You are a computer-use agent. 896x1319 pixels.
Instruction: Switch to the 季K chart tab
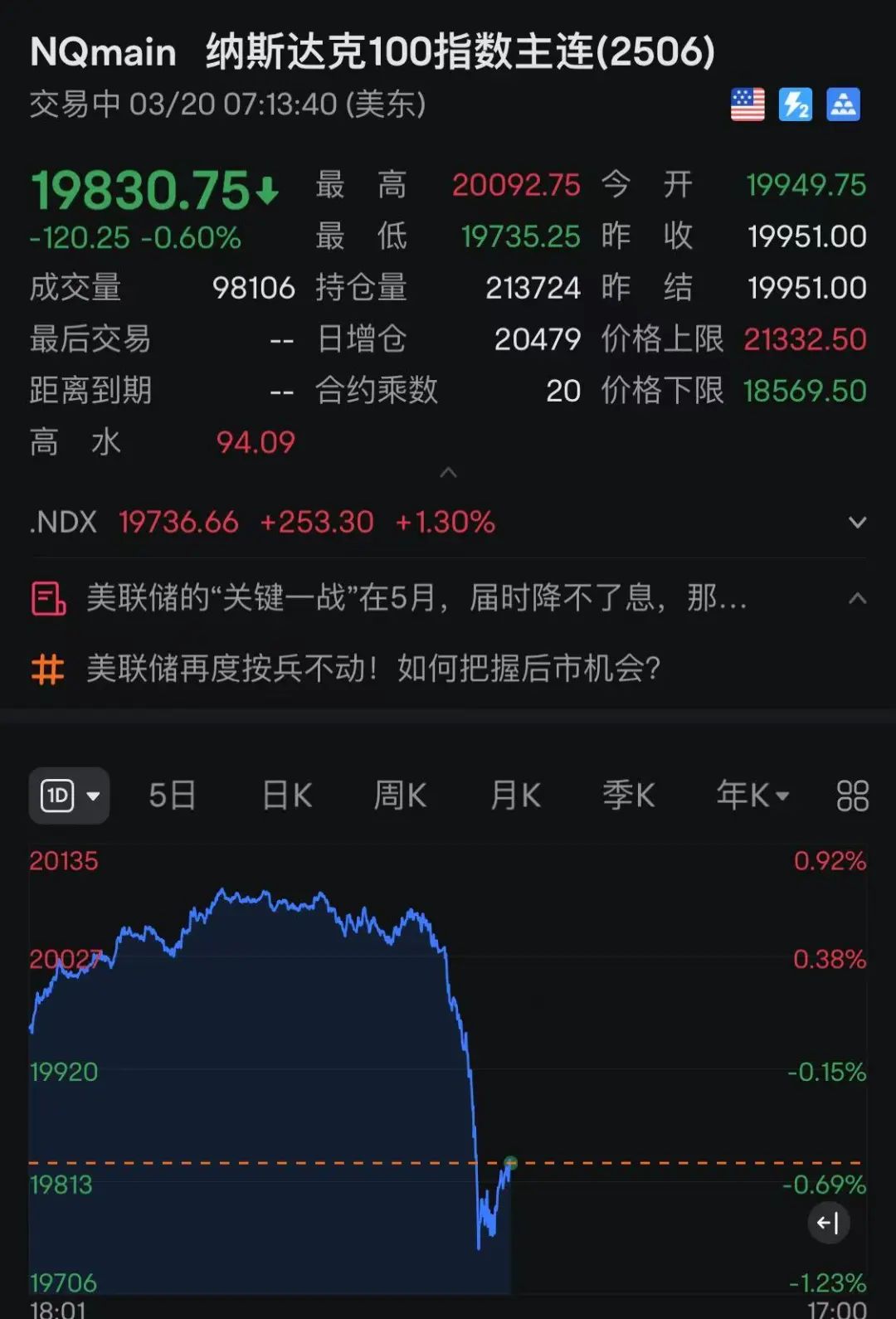tap(628, 796)
